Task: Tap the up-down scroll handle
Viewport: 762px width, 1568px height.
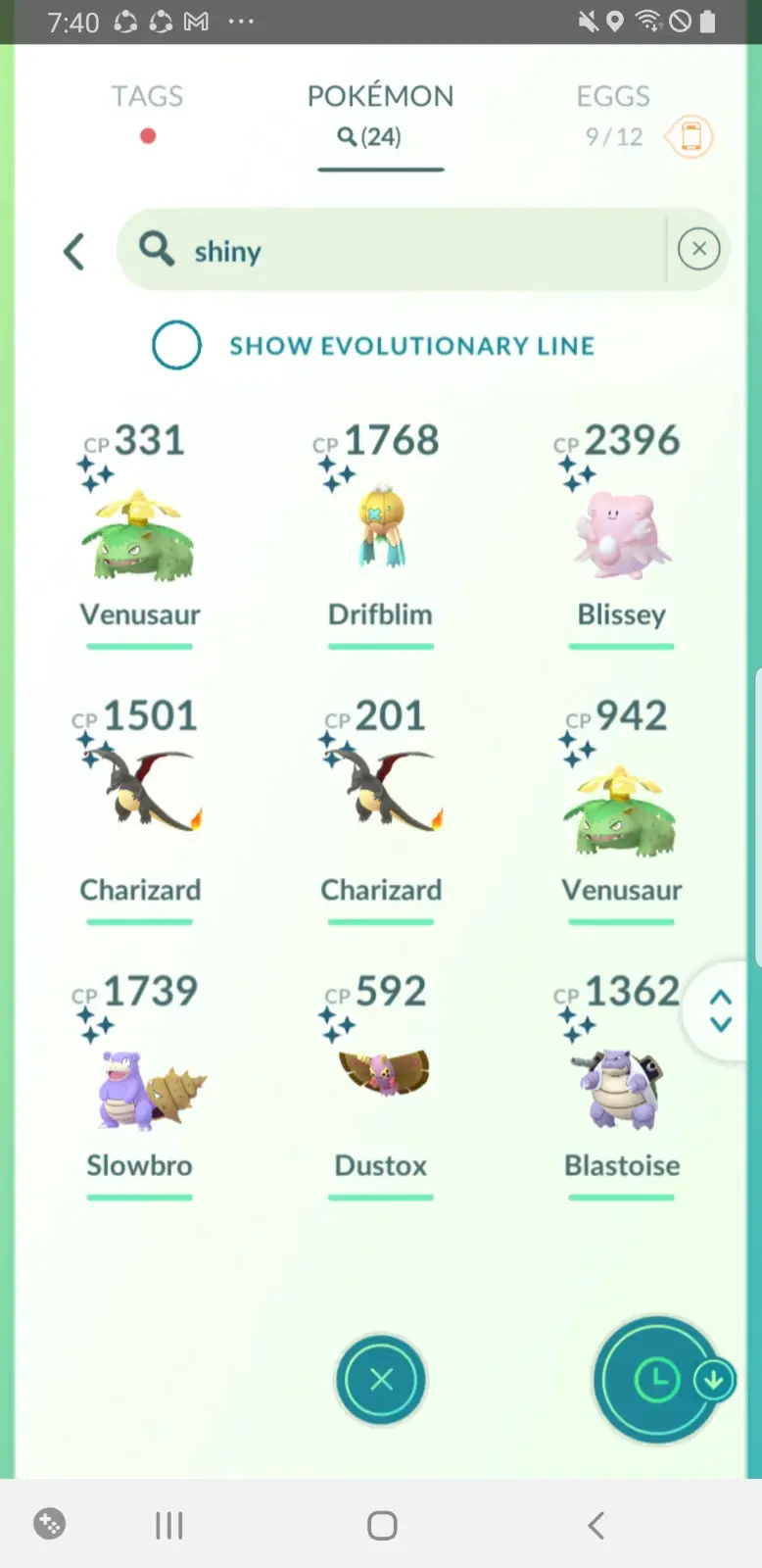Action: 721,1011
